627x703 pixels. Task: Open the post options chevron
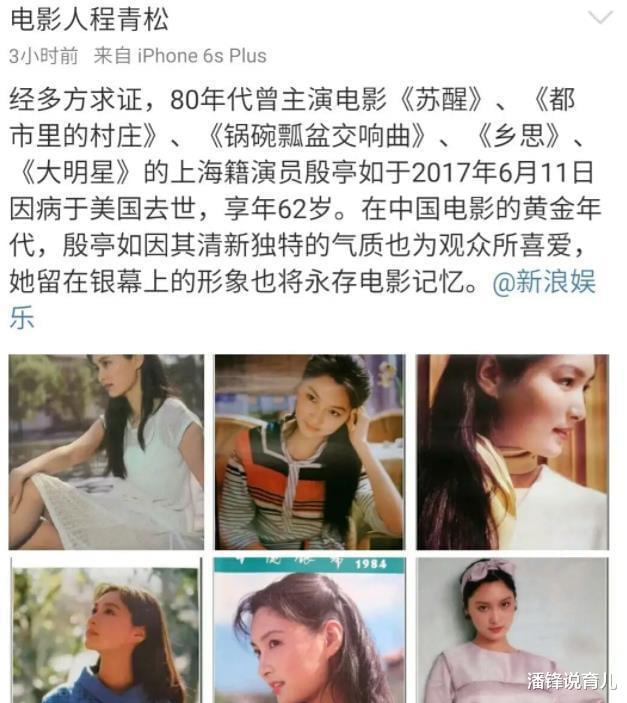600,17
